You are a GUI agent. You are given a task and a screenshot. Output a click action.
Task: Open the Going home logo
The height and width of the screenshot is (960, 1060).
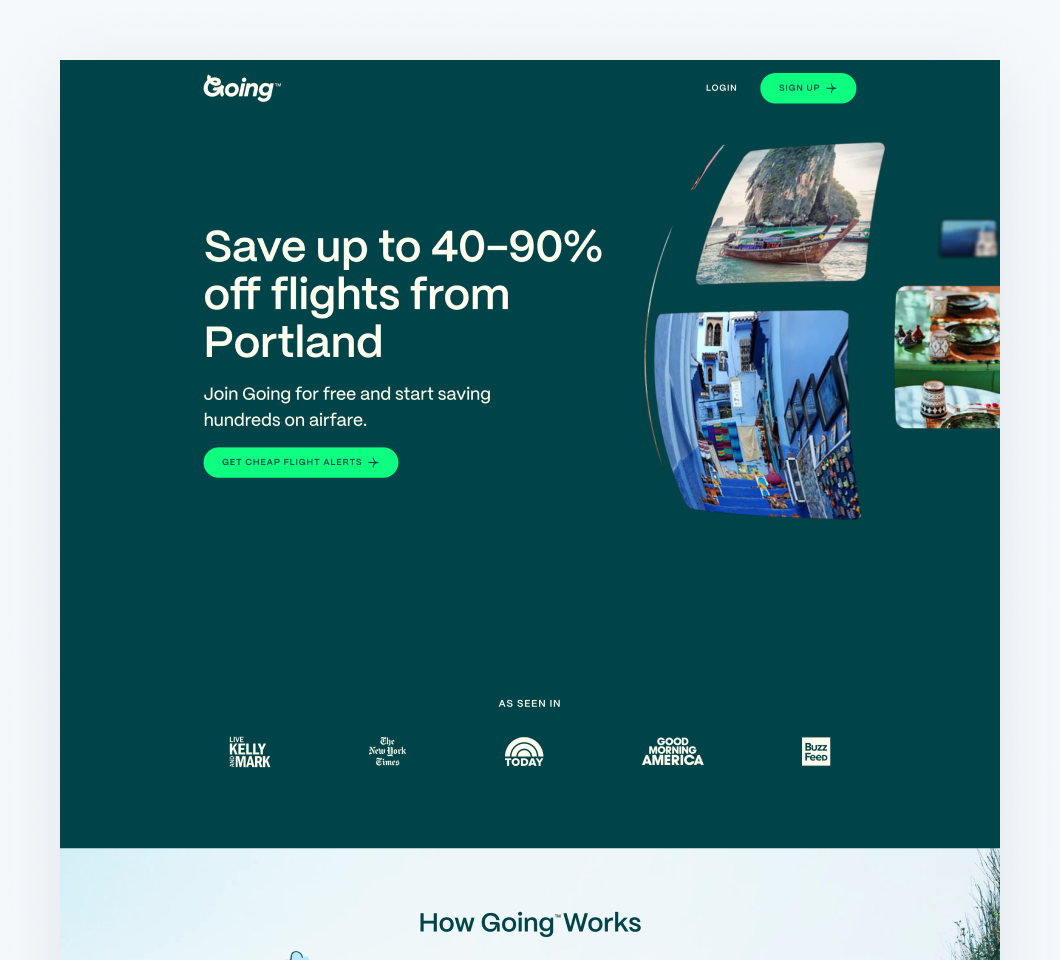[241, 88]
